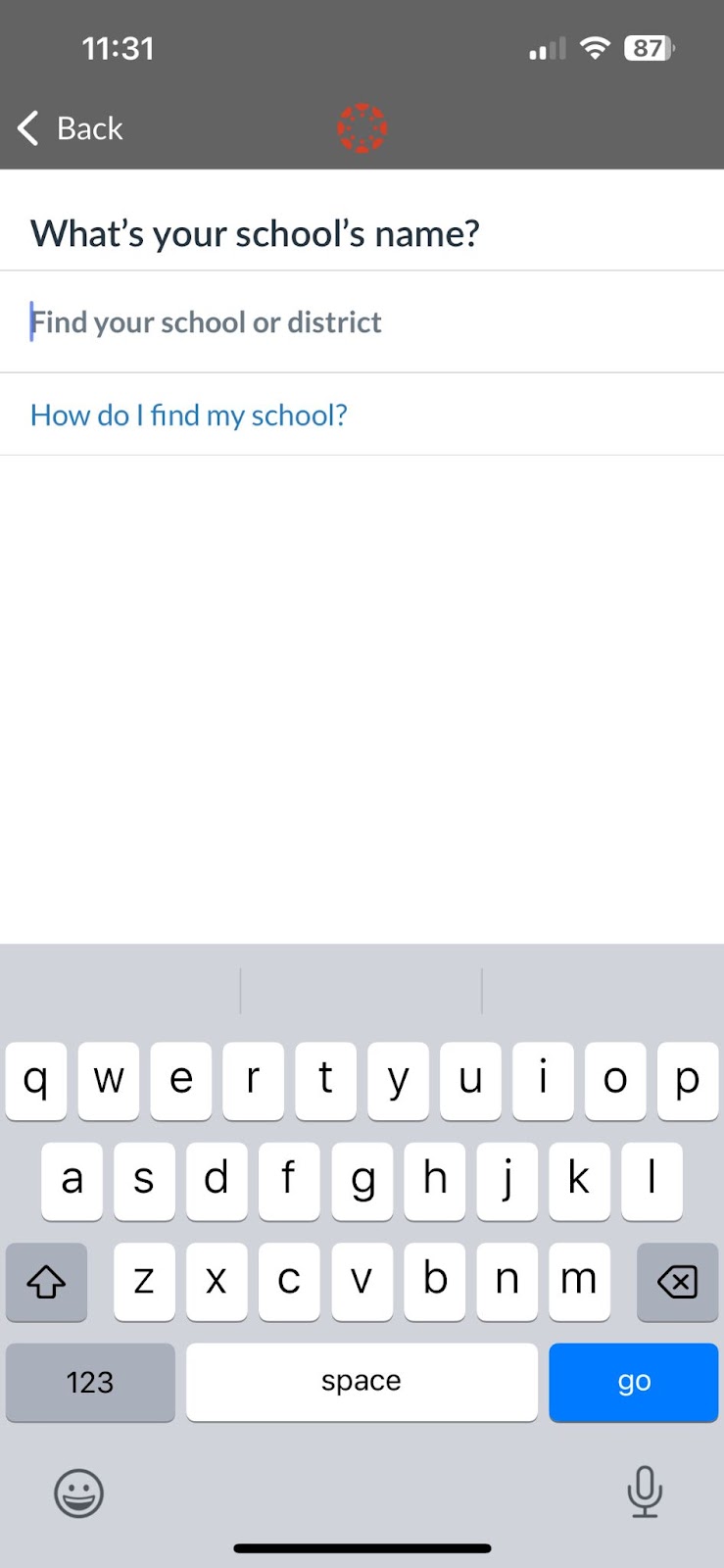Start dictation with the microphone icon

(x=645, y=1492)
